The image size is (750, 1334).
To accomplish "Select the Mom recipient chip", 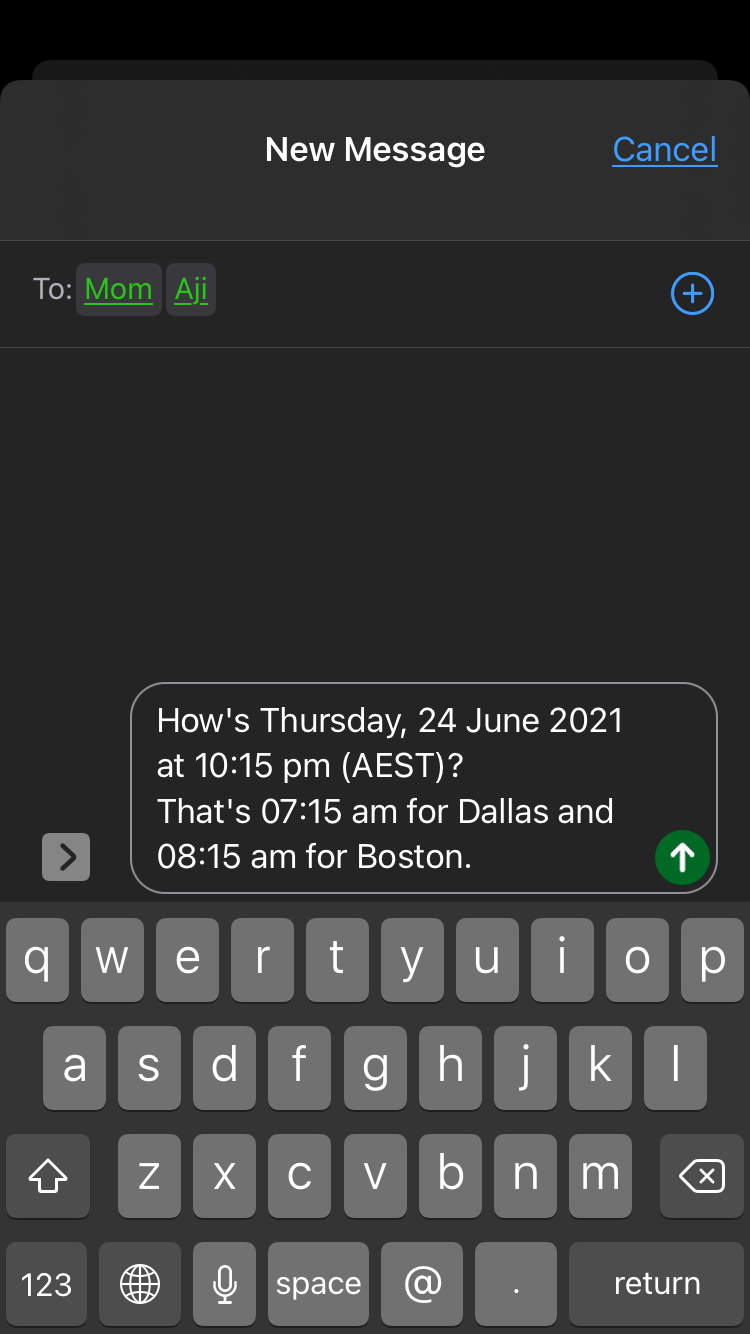I will pyautogui.click(x=119, y=290).
